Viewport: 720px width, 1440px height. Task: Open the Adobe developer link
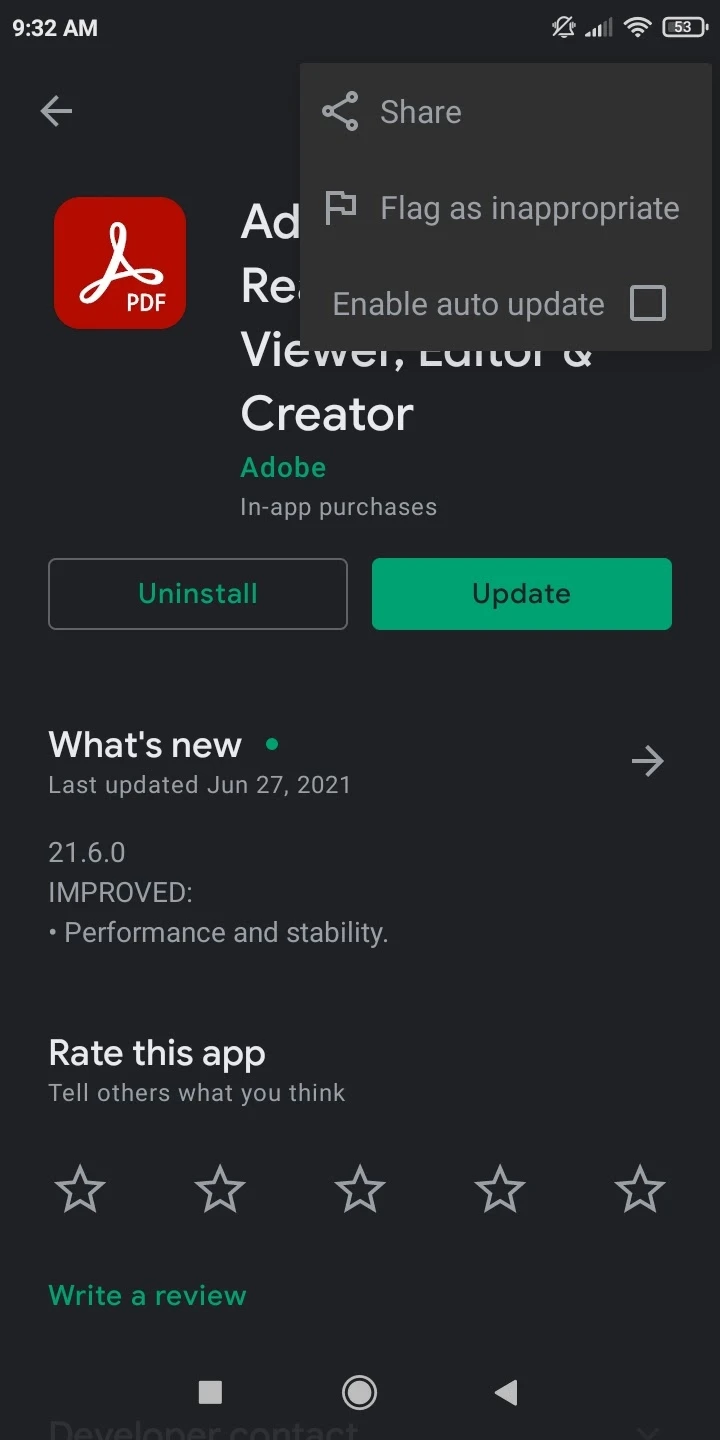point(283,467)
